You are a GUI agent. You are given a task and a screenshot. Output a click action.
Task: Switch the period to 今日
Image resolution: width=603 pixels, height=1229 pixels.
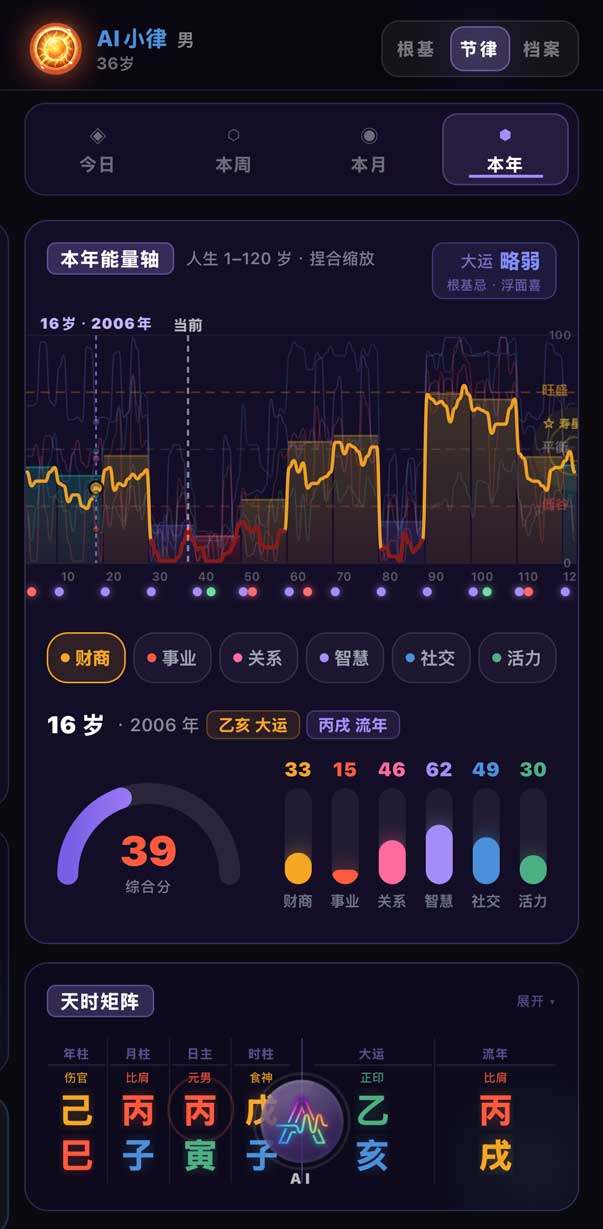(97, 150)
